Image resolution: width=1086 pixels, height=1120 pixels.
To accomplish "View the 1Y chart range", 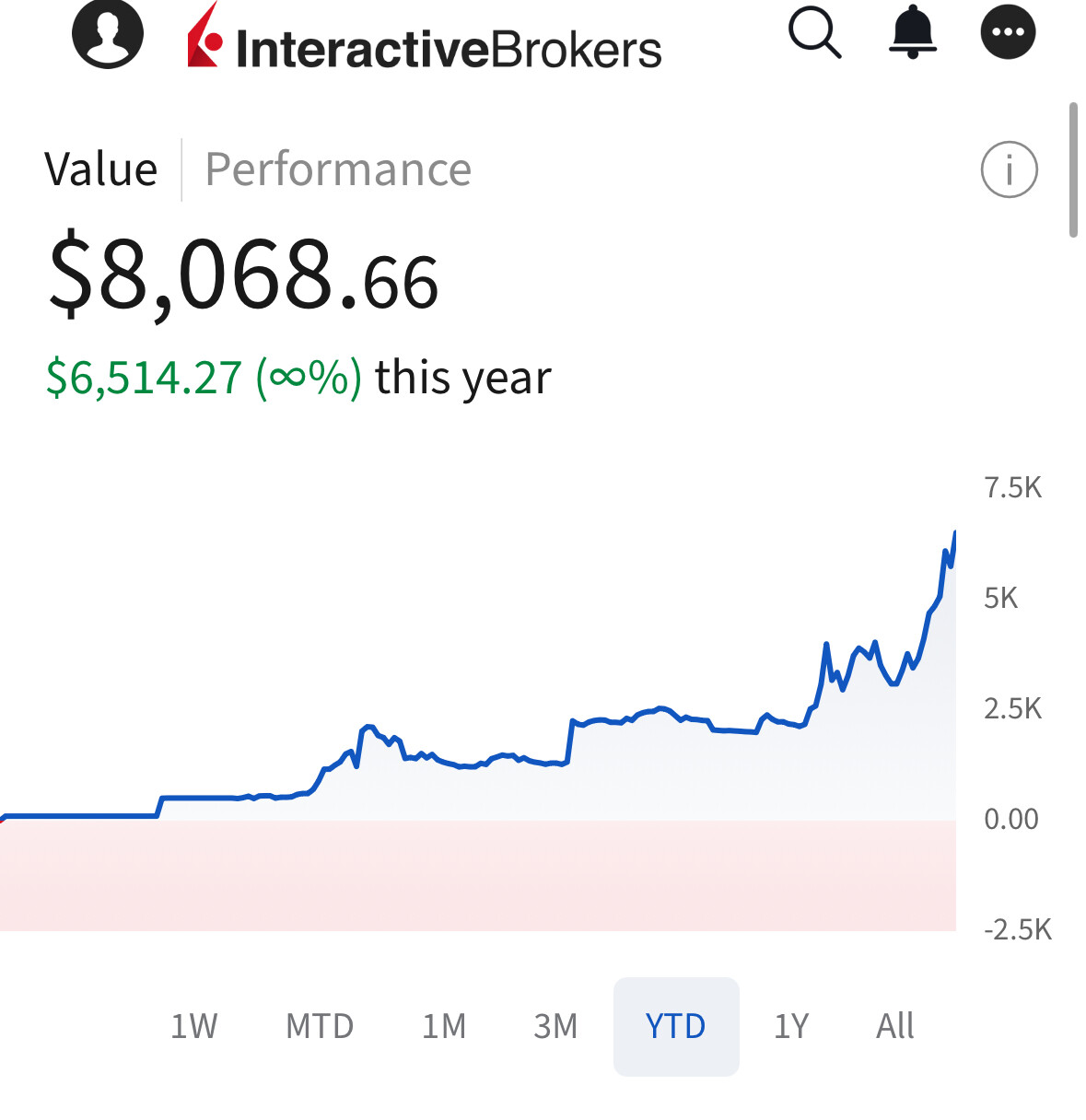I will pos(791,1026).
